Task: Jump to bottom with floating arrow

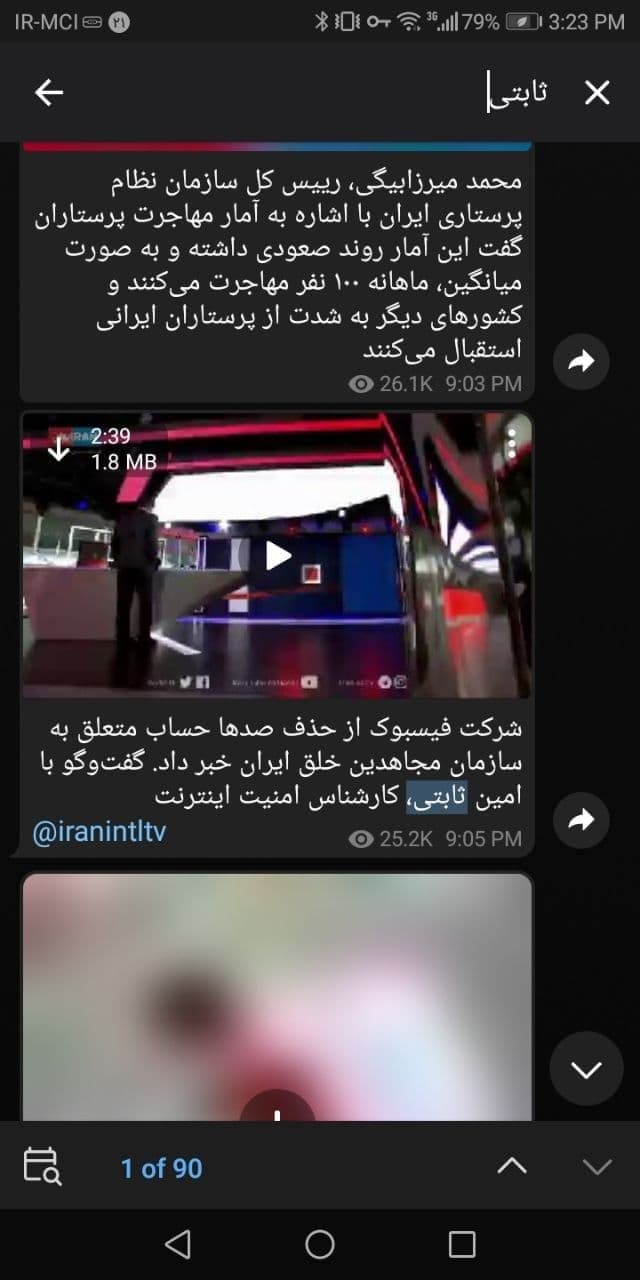Action: click(x=586, y=1068)
